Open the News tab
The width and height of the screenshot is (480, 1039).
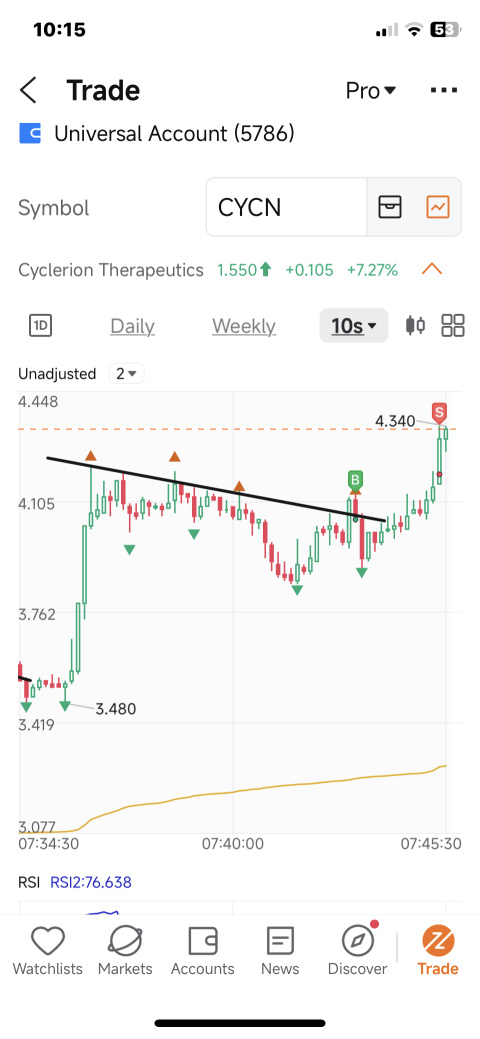click(x=280, y=951)
